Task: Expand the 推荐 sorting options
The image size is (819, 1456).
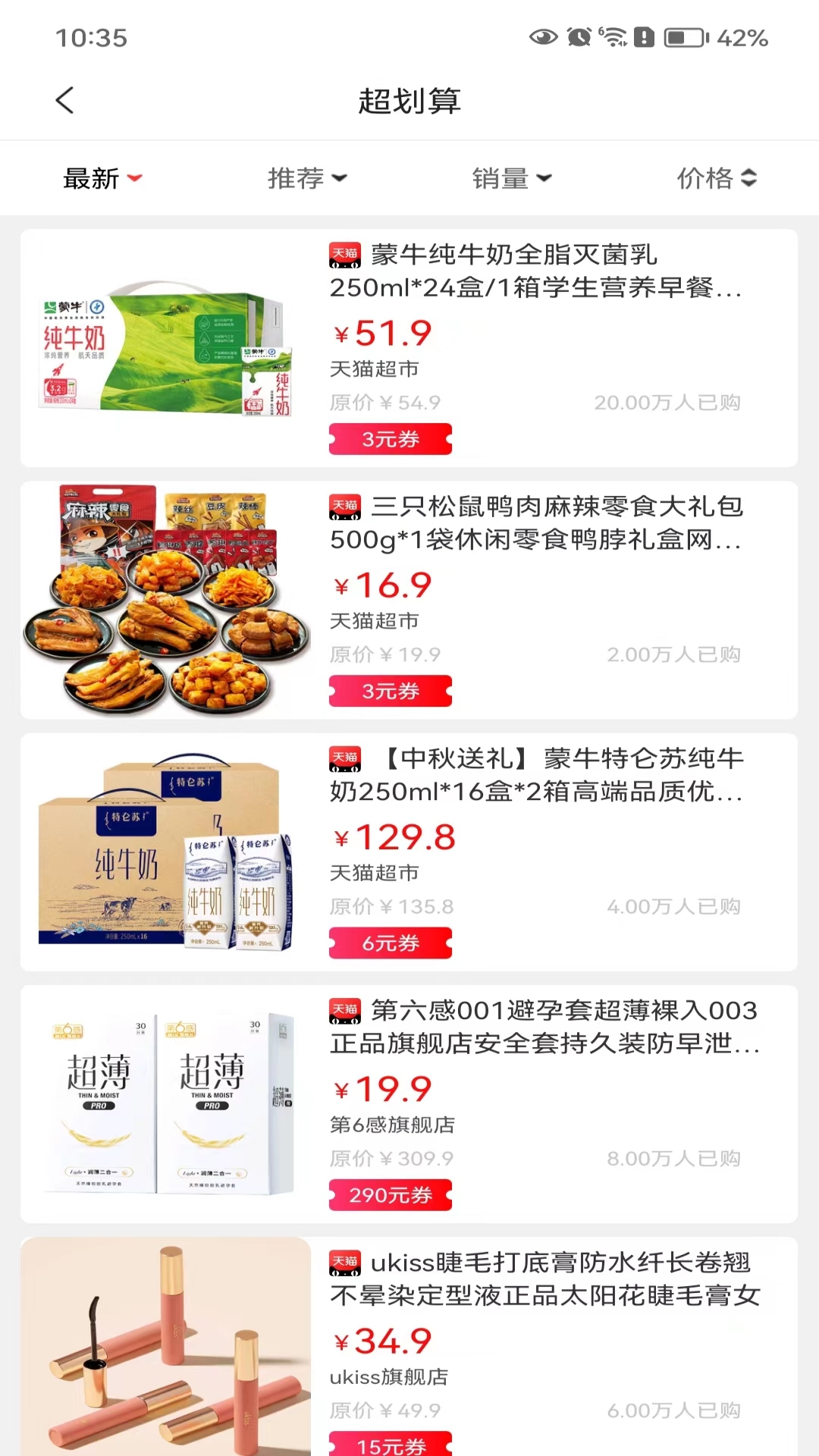Action: pyautogui.click(x=306, y=178)
